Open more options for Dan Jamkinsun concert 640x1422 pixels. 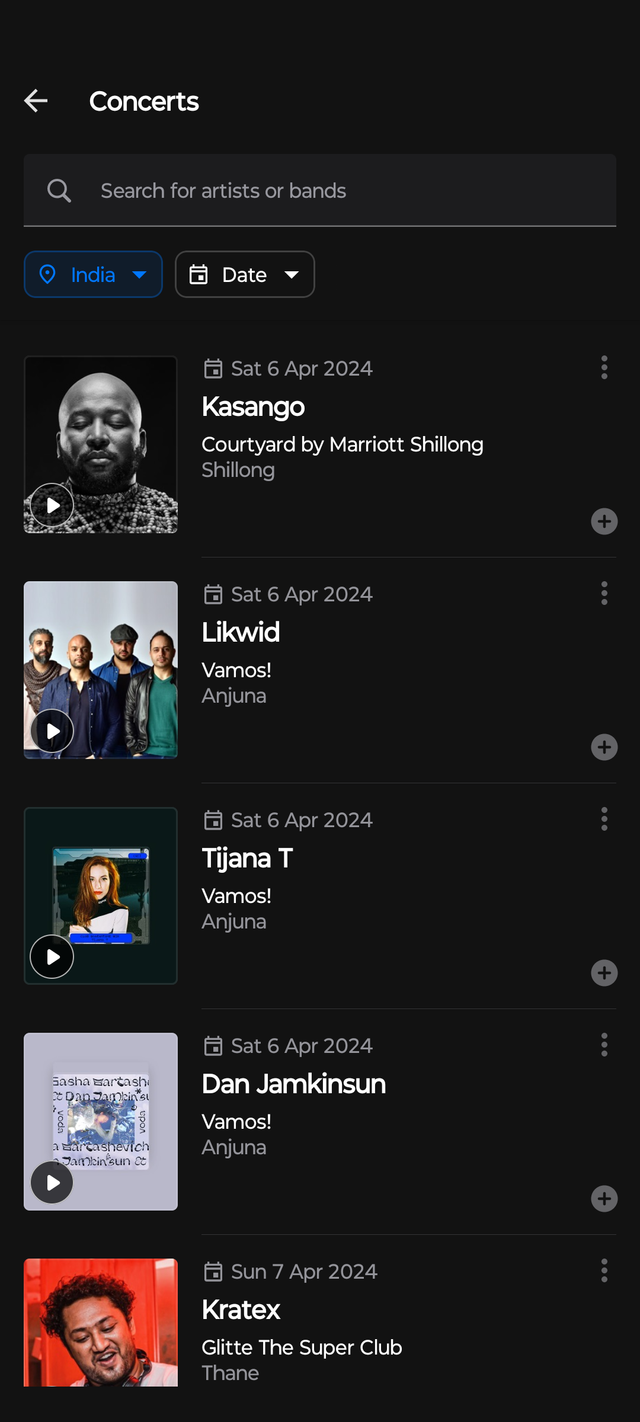coord(604,1046)
